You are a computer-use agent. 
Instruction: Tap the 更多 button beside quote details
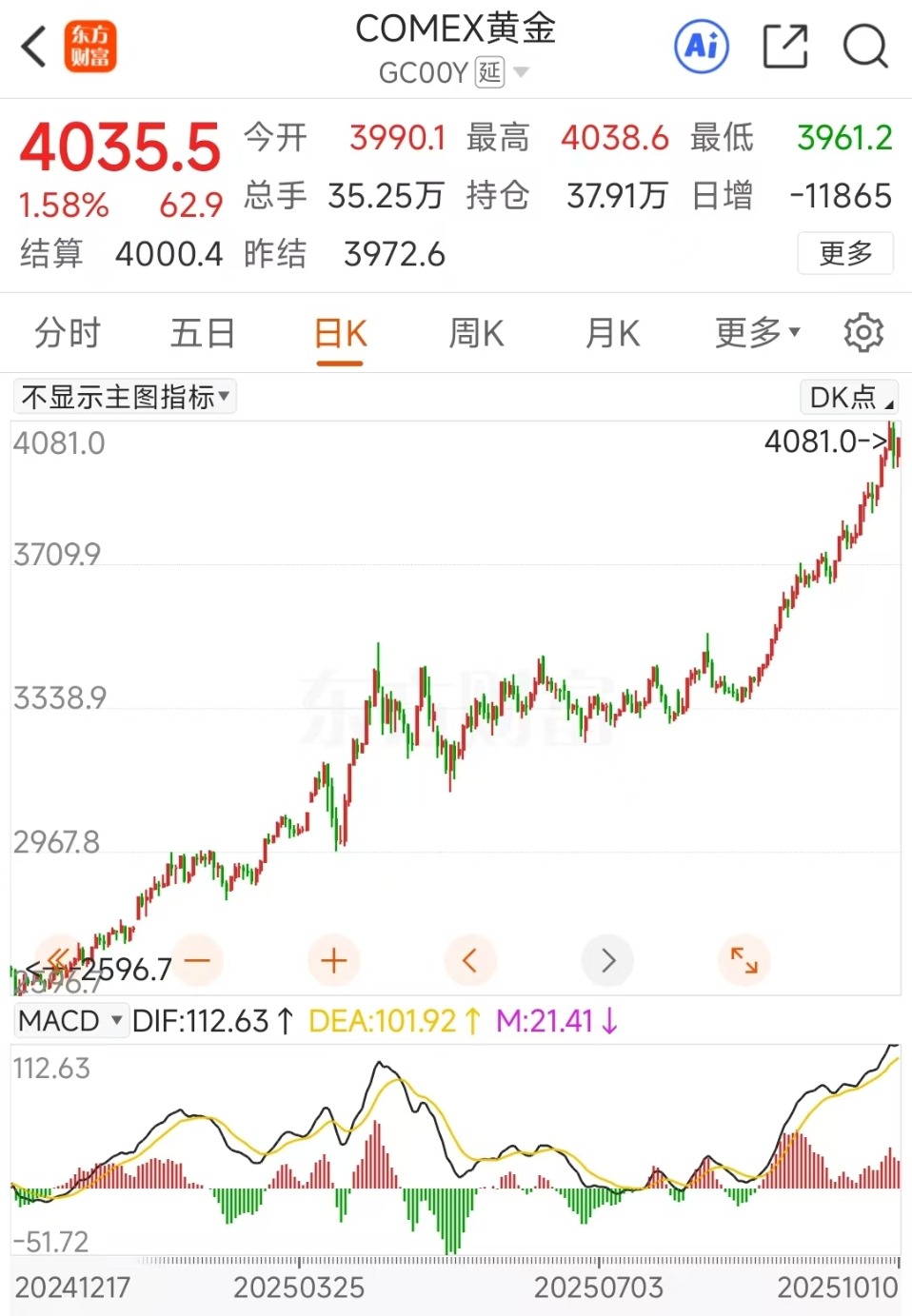point(845,253)
